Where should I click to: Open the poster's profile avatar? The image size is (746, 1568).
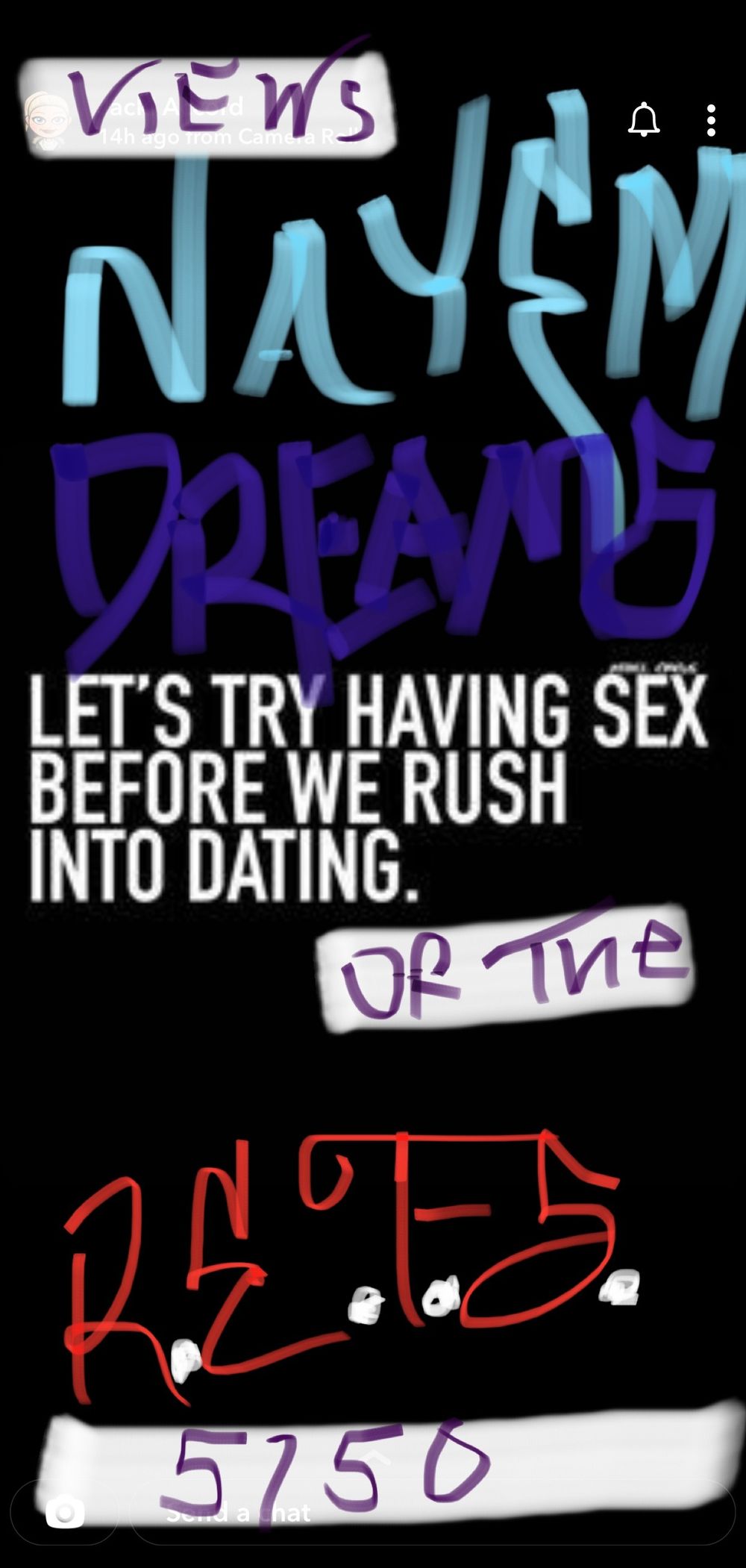48,120
